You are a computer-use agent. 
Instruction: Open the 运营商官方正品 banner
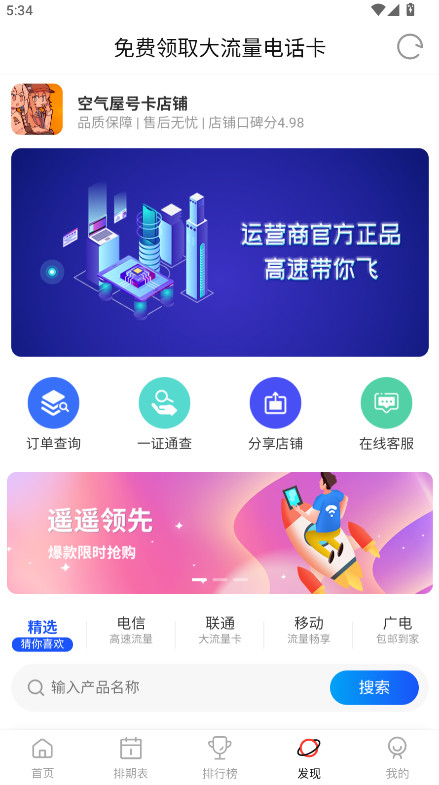220,252
